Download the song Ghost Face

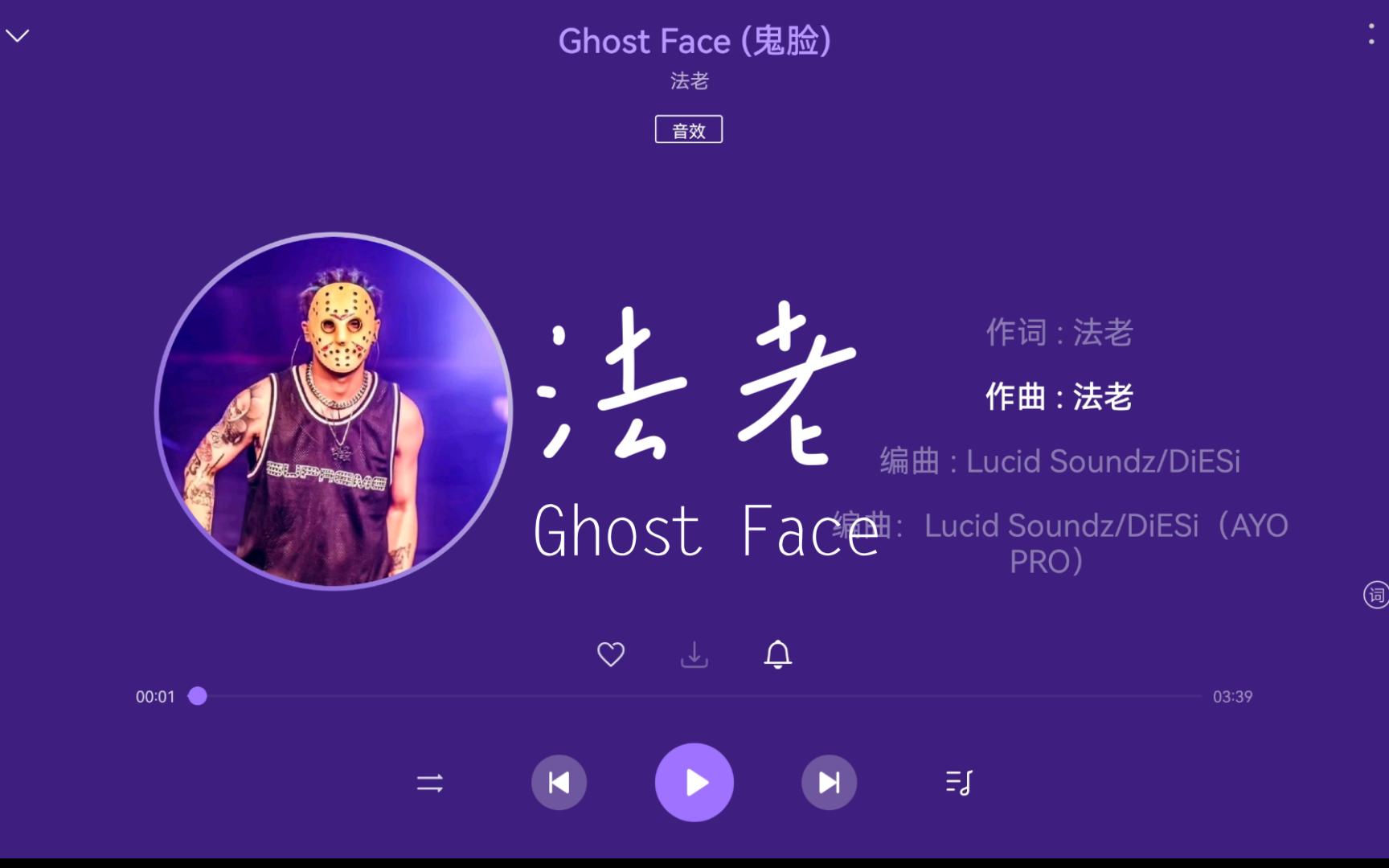(x=694, y=654)
